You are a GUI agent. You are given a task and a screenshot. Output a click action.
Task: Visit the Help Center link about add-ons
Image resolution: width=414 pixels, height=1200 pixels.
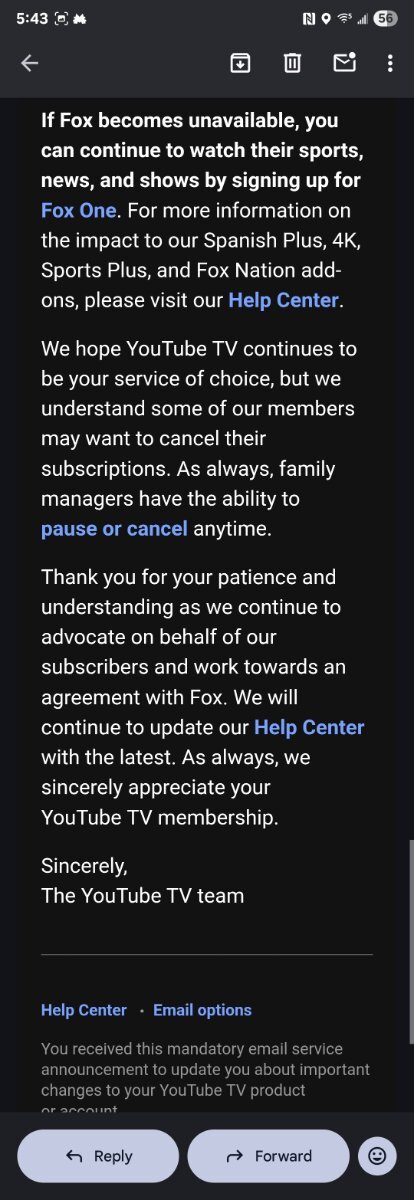coord(283,299)
